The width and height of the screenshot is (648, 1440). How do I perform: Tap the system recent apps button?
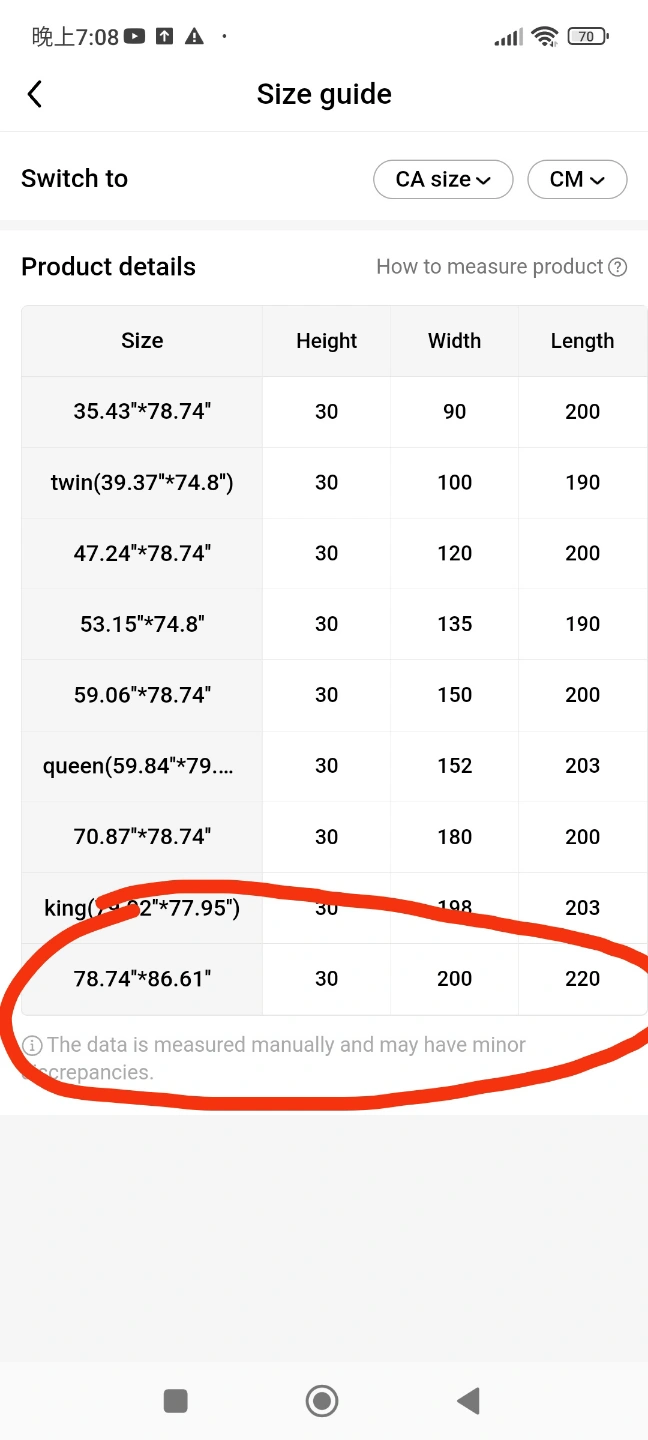click(176, 1401)
